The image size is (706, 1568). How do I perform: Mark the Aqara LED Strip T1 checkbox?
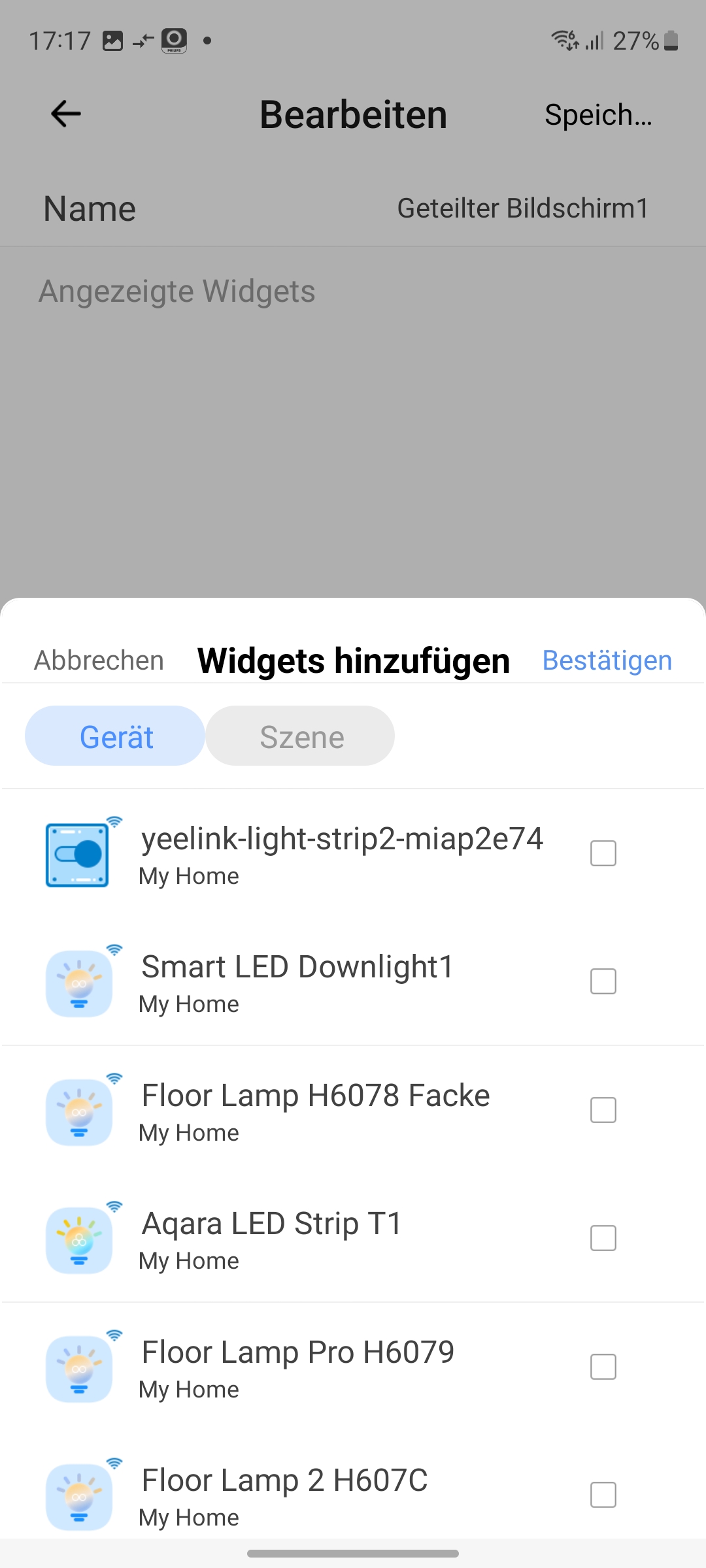point(603,1238)
